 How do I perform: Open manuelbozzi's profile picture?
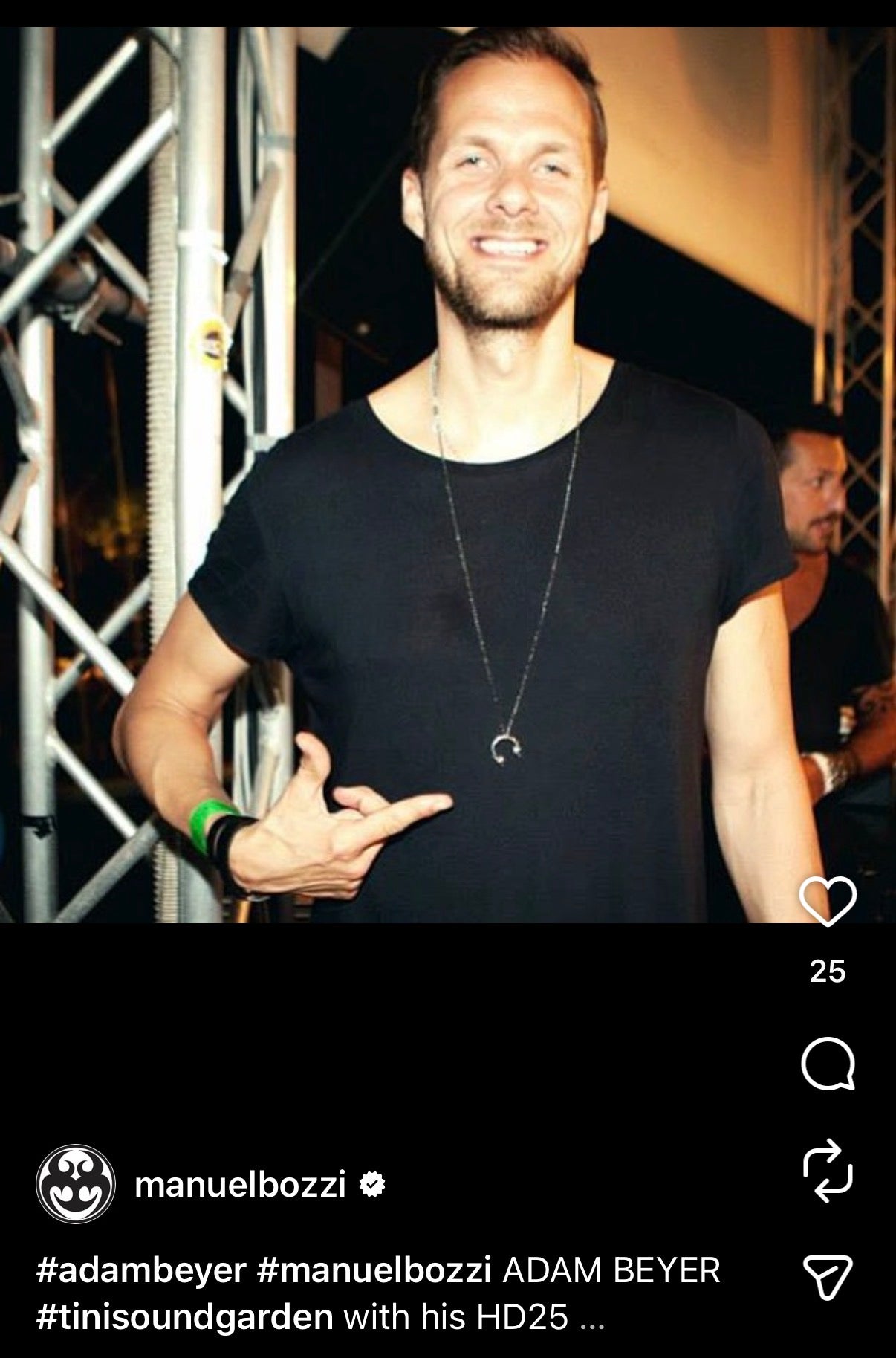pos(76,1184)
